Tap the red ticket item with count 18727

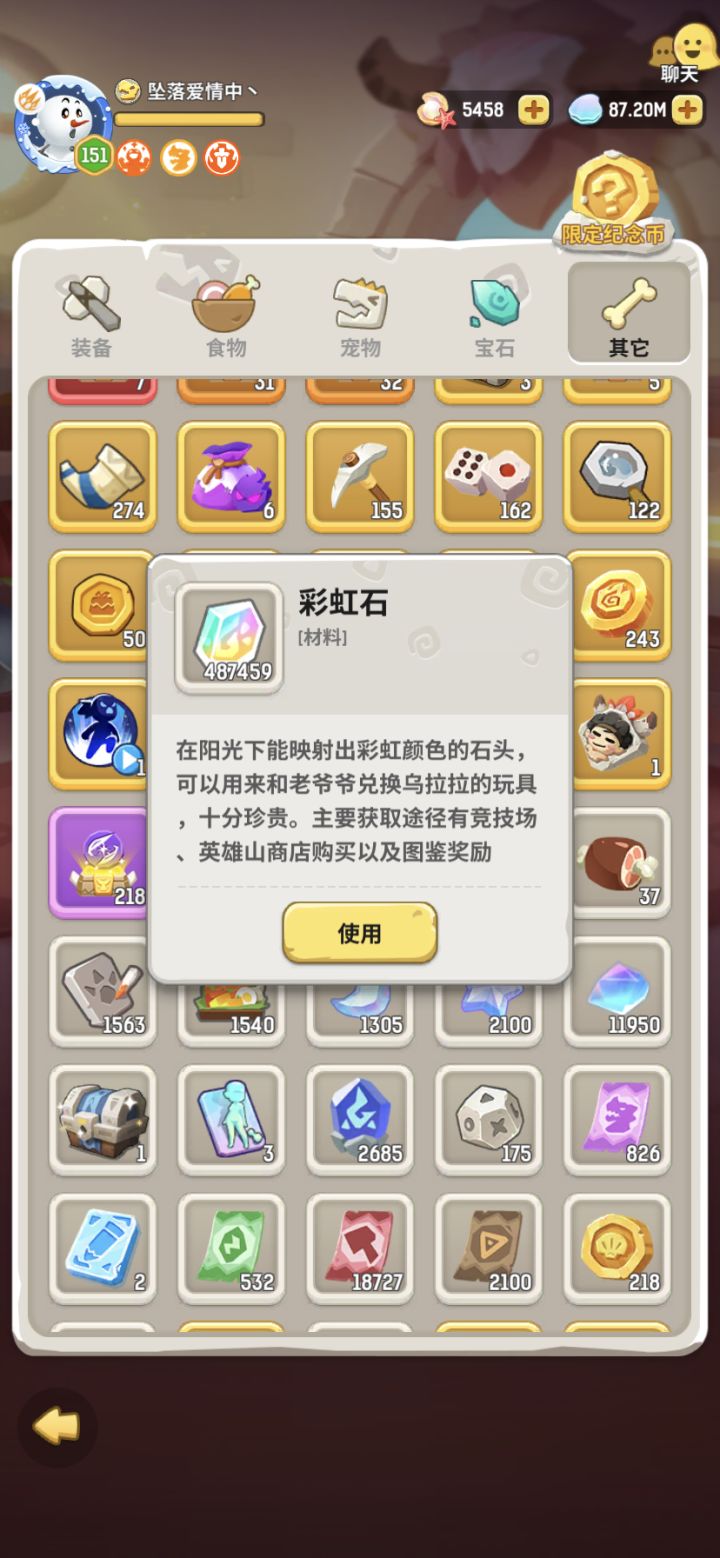click(x=360, y=1247)
